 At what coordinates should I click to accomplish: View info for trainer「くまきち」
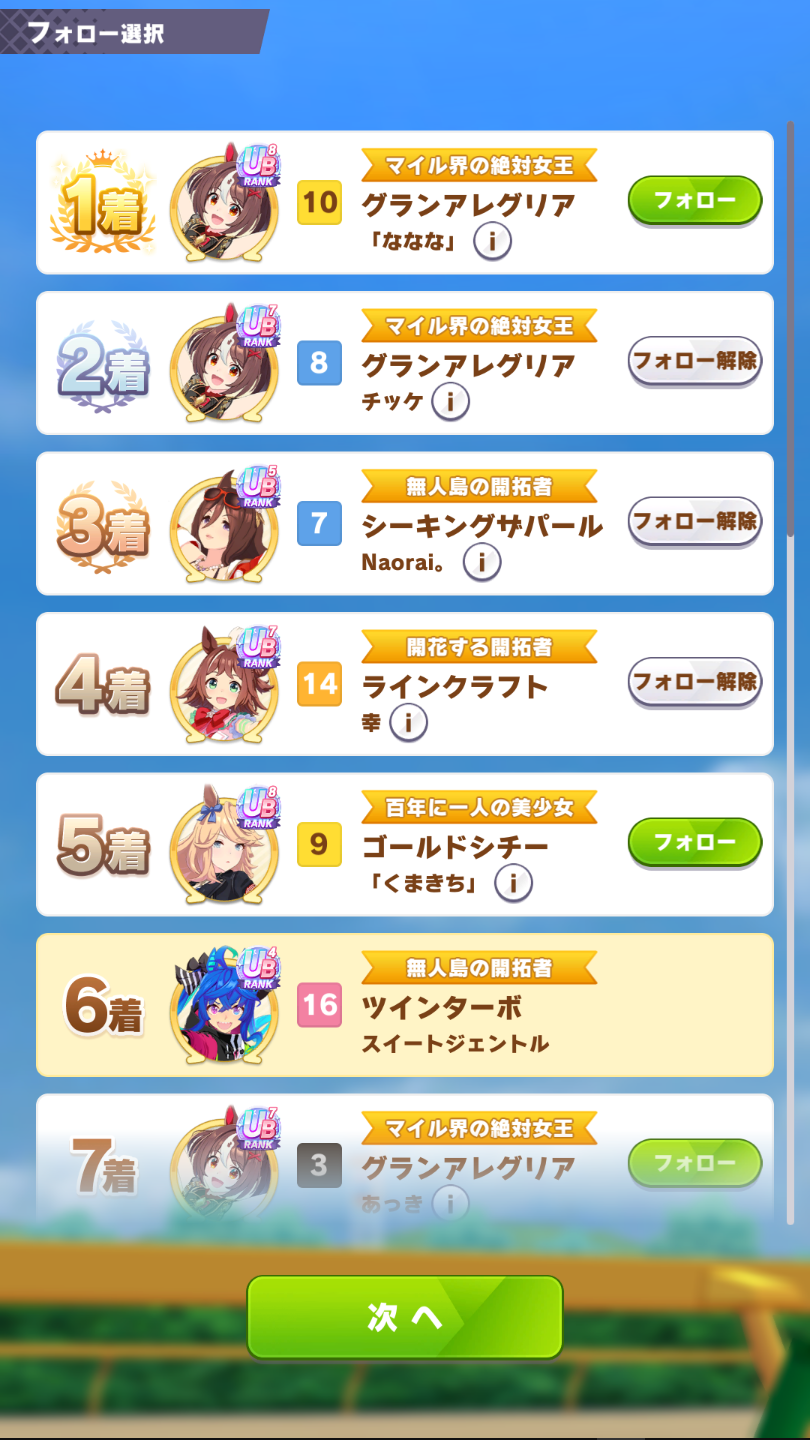[513, 883]
